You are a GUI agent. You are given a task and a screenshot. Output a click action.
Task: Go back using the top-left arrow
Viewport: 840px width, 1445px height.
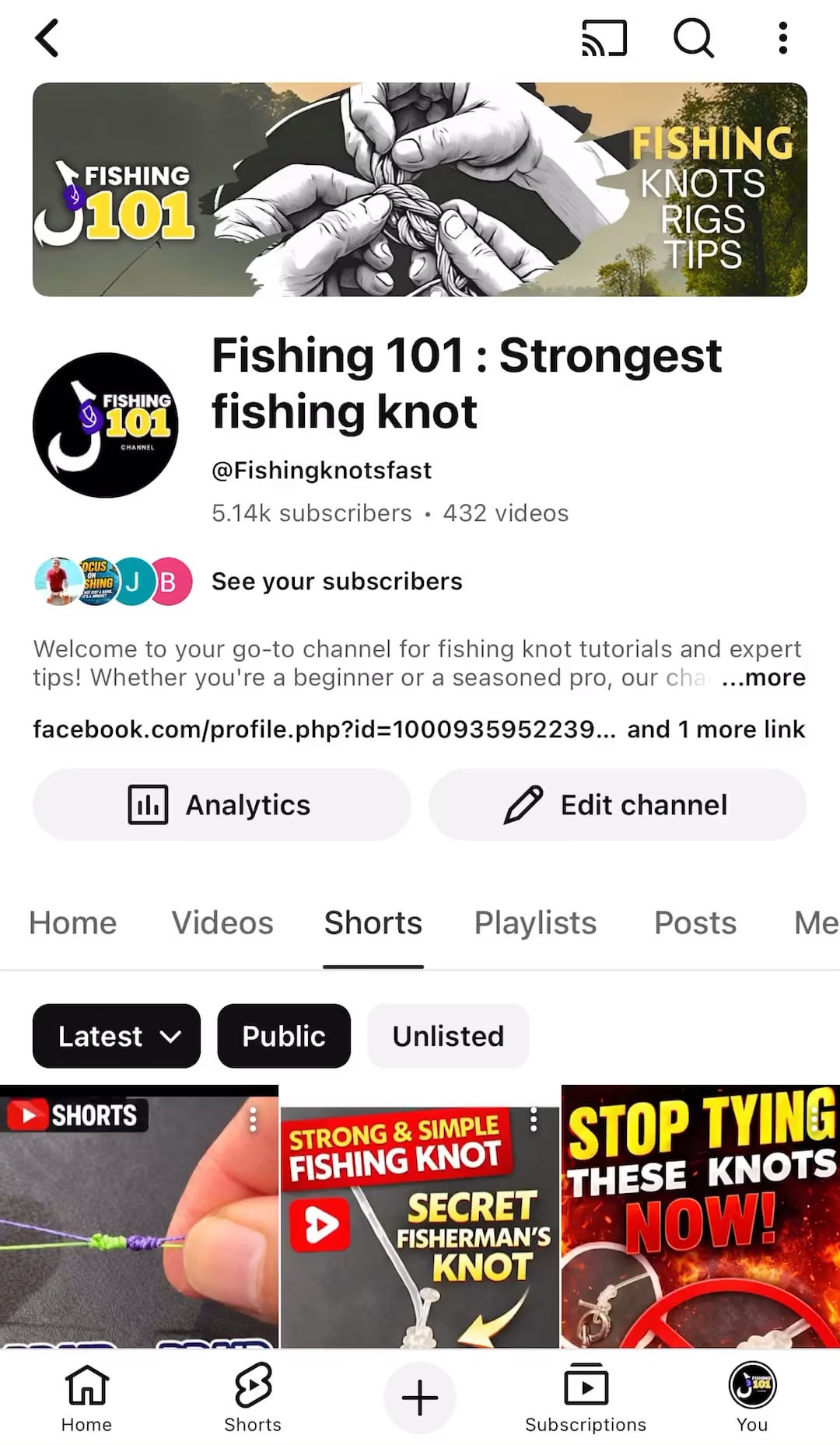tap(47, 38)
